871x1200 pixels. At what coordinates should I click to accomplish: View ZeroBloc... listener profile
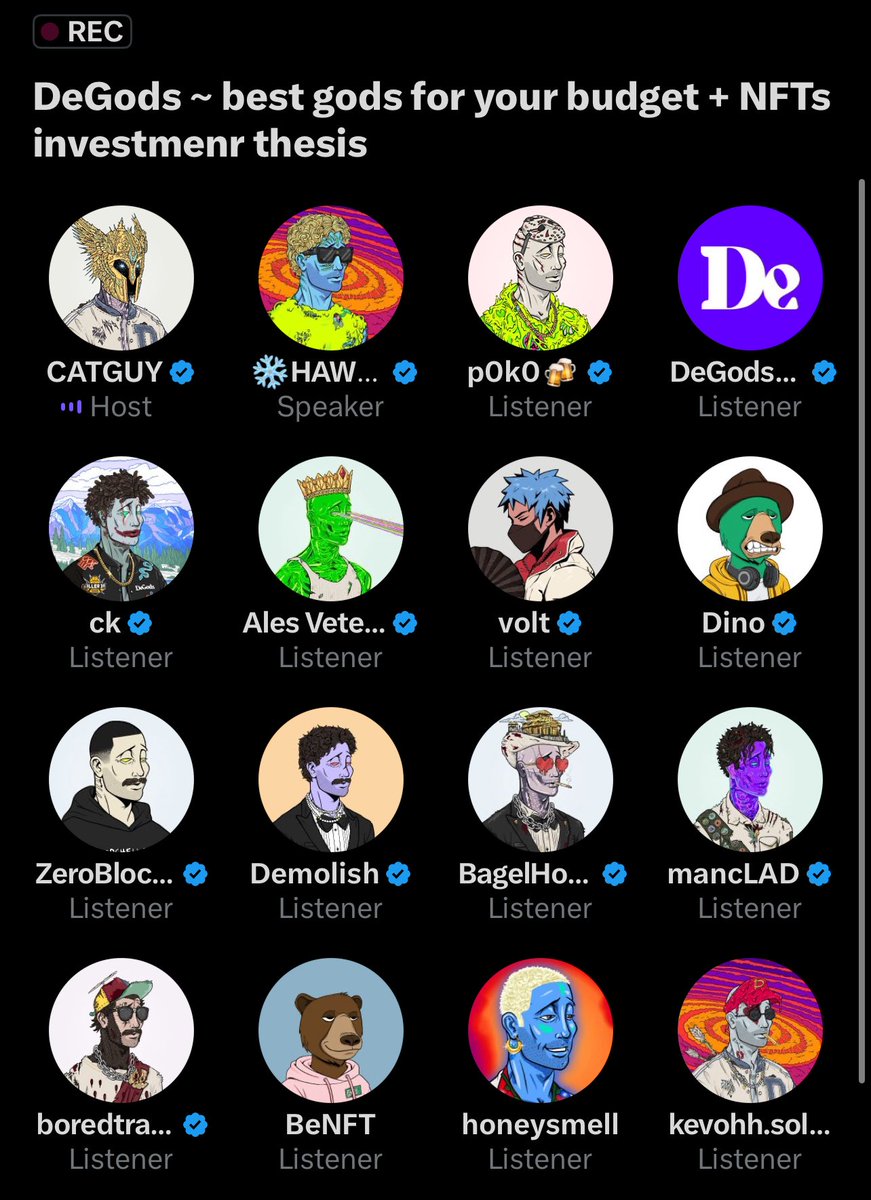(121, 781)
